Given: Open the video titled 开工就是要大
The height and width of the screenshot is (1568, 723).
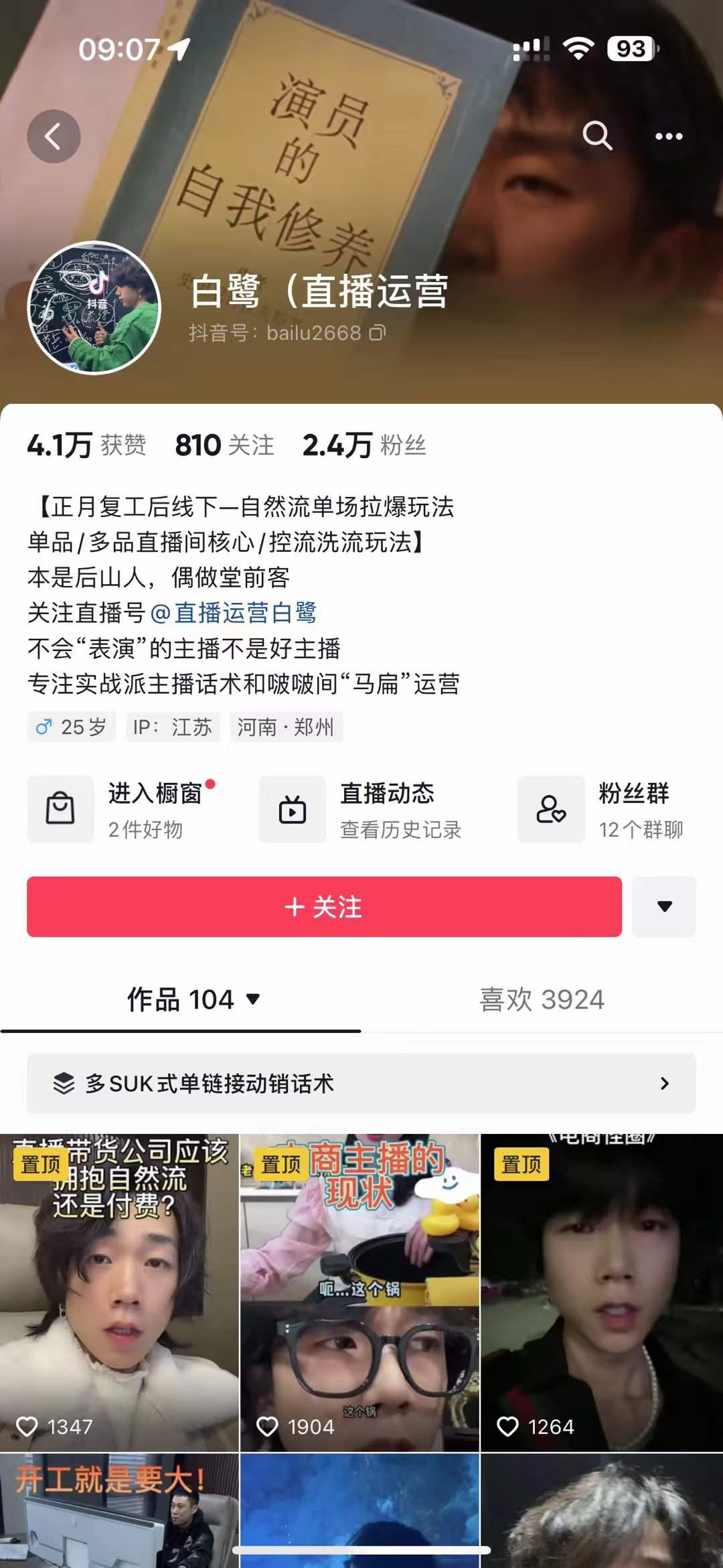Looking at the screenshot, I should [x=119, y=1510].
